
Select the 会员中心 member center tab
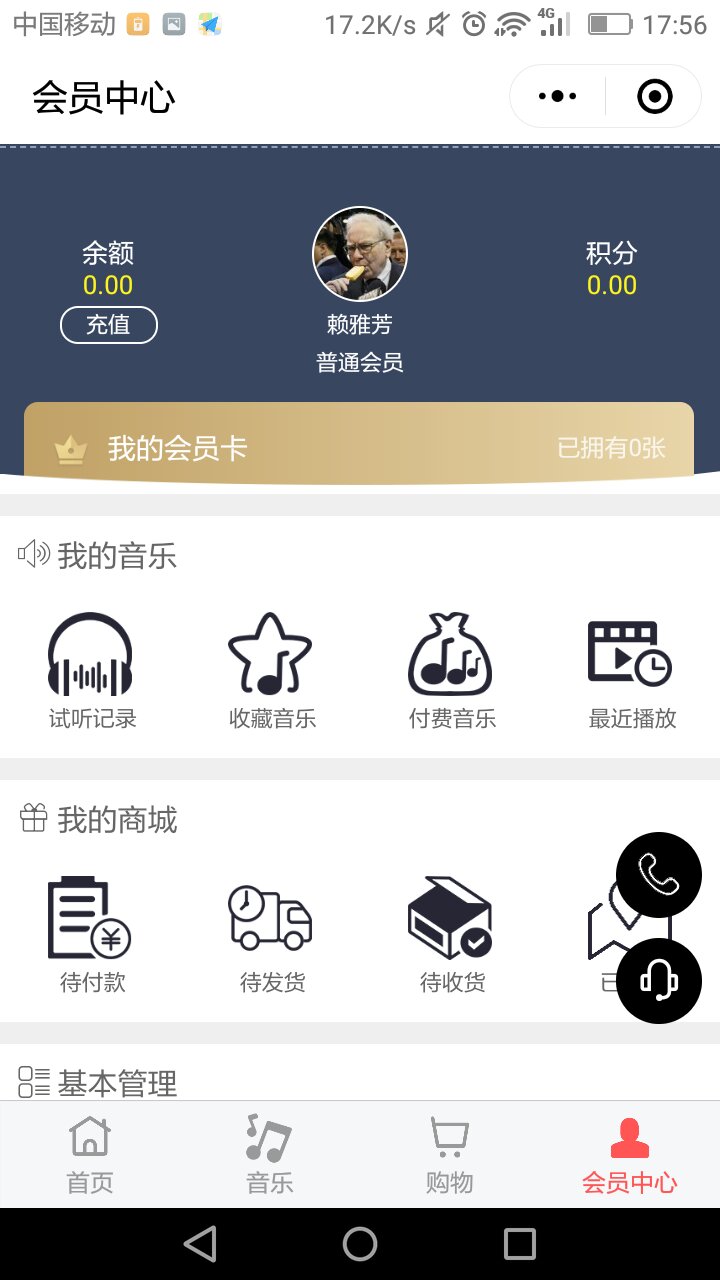pyautogui.click(x=630, y=1155)
